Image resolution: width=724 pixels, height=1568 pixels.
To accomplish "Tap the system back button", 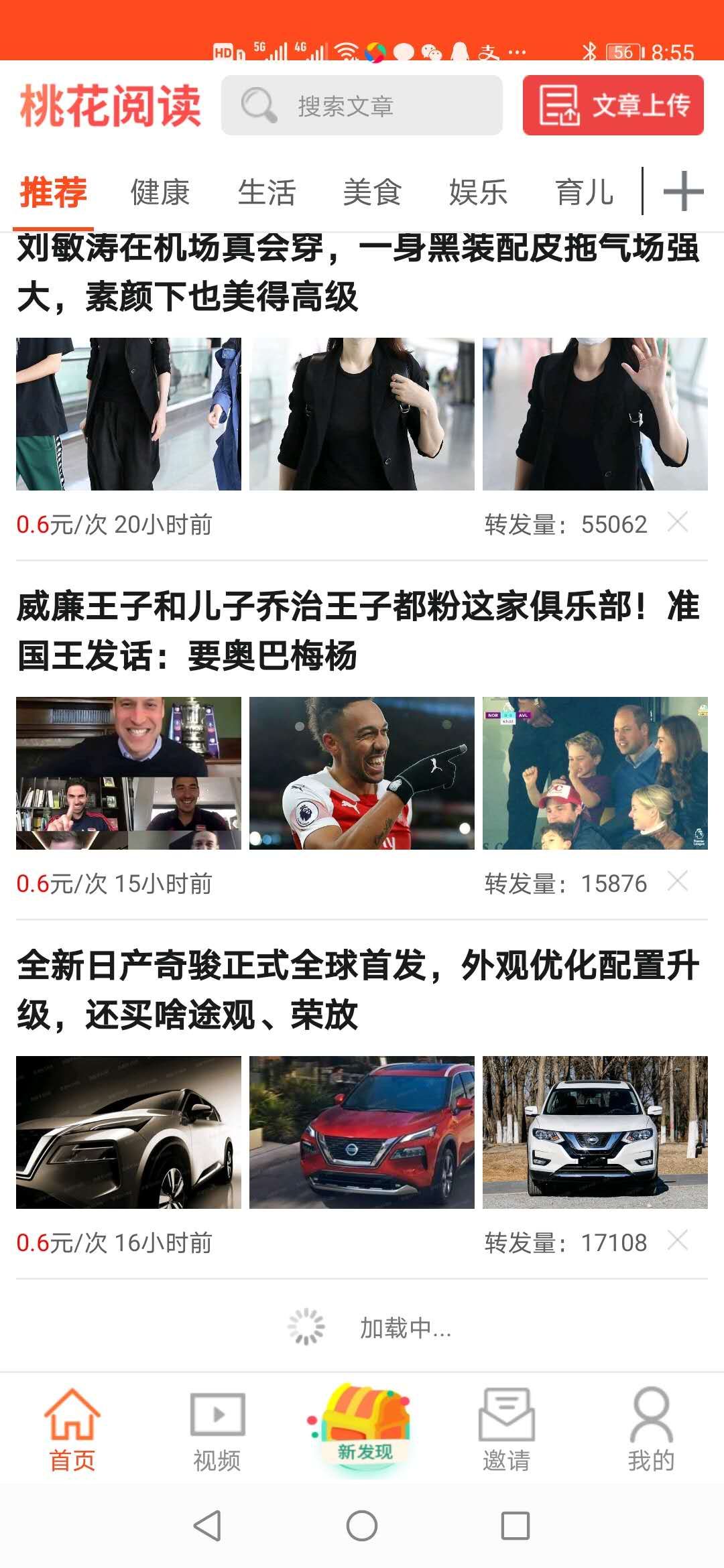I will [x=207, y=1526].
